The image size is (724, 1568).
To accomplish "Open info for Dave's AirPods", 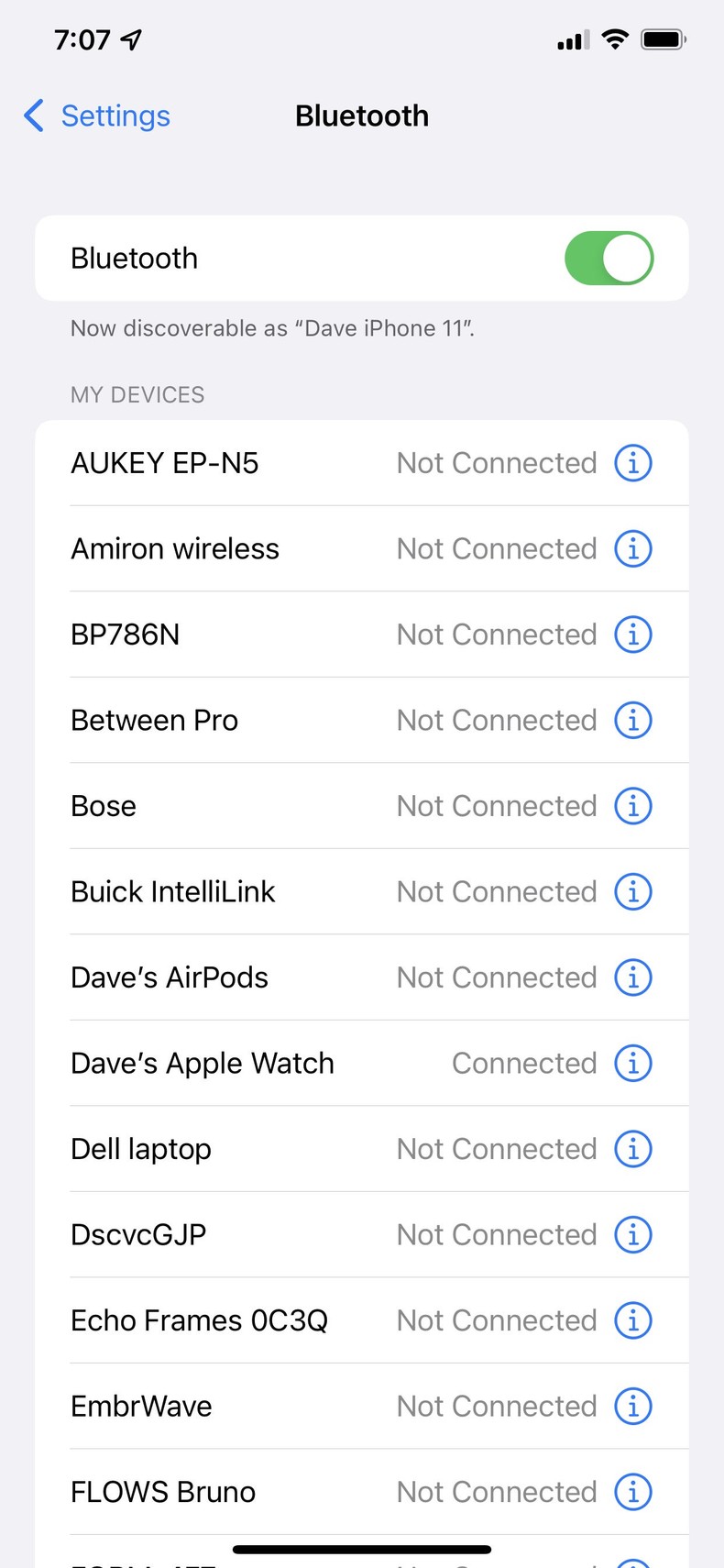I will [x=632, y=977].
